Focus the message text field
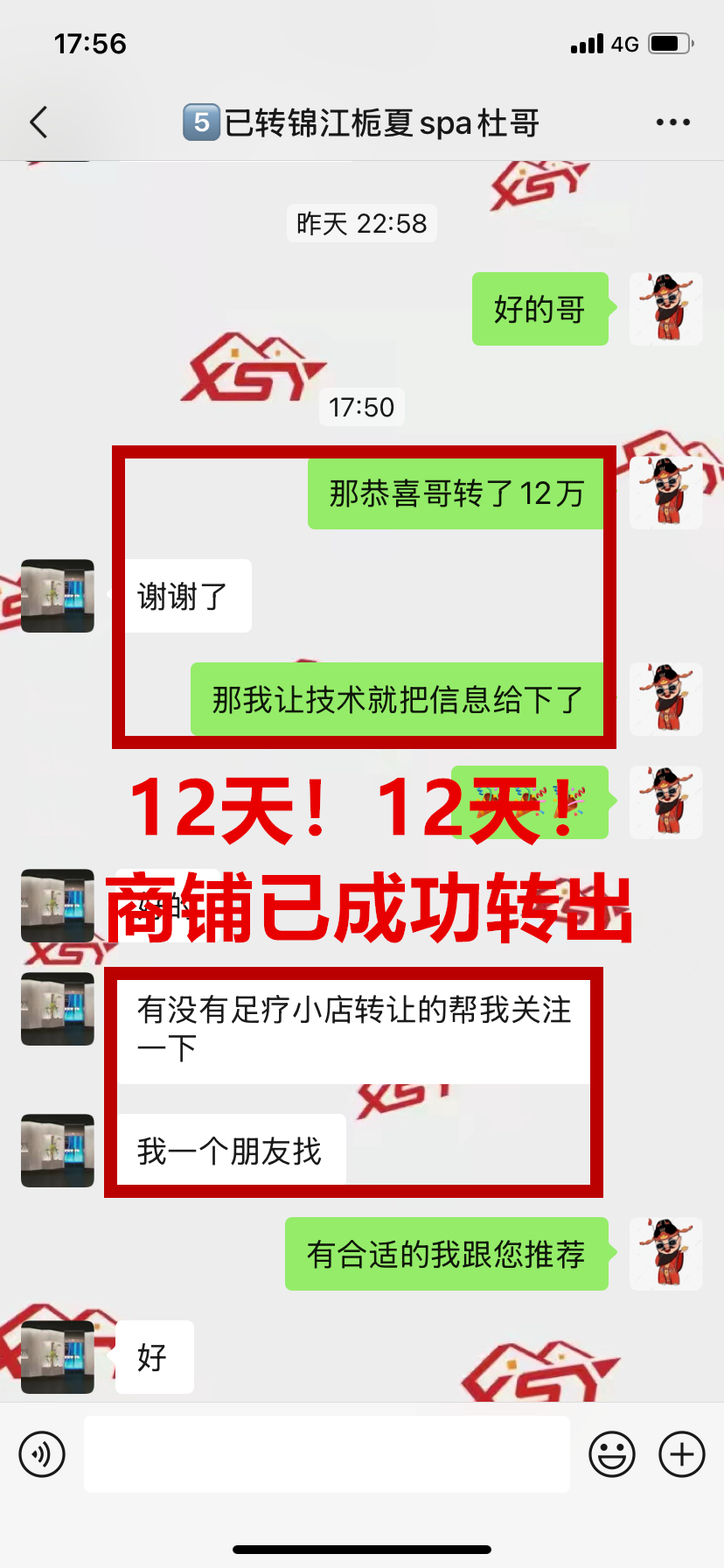The height and width of the screenshot is (1568, 724). pyautogui.click(x=326, y=1454)
